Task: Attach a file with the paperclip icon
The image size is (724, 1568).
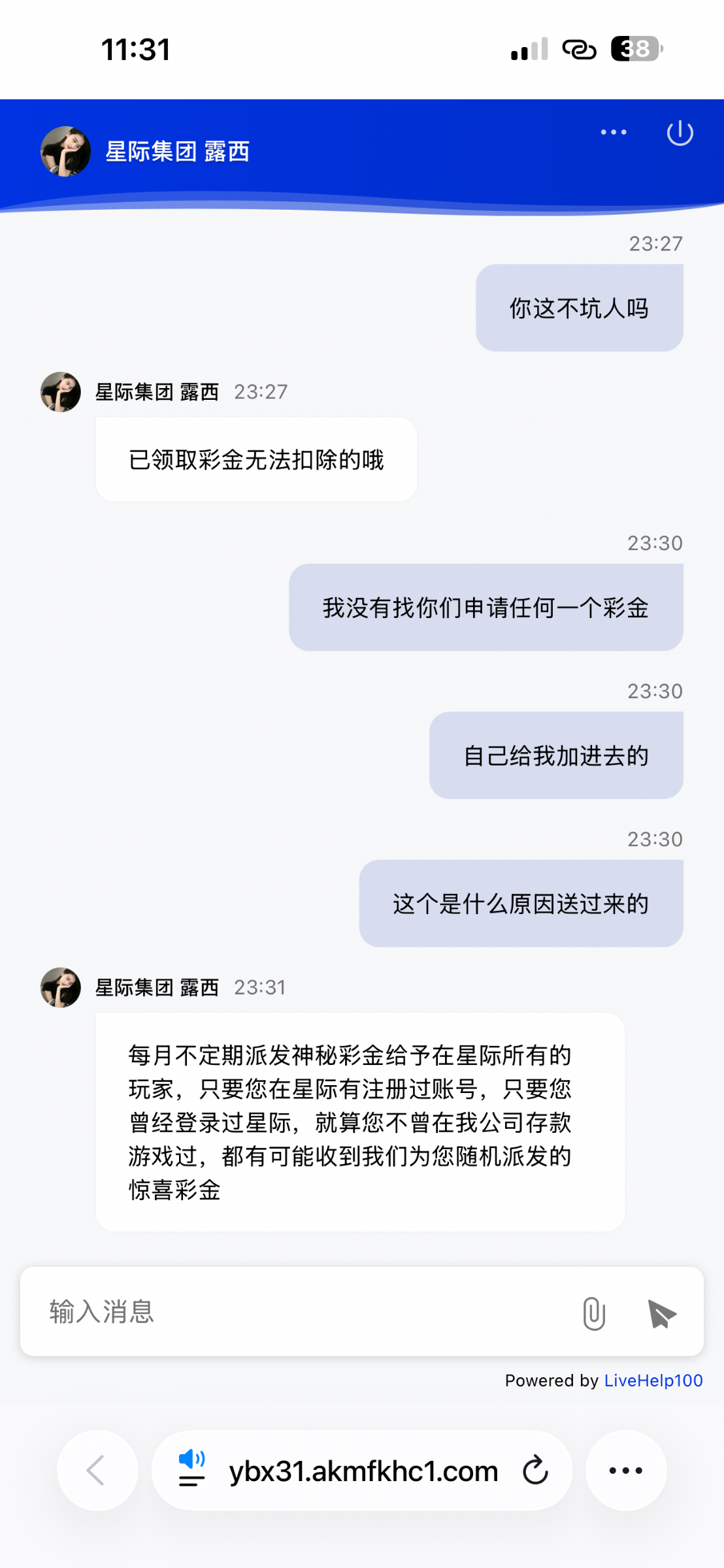Action: click(594, 1313)
